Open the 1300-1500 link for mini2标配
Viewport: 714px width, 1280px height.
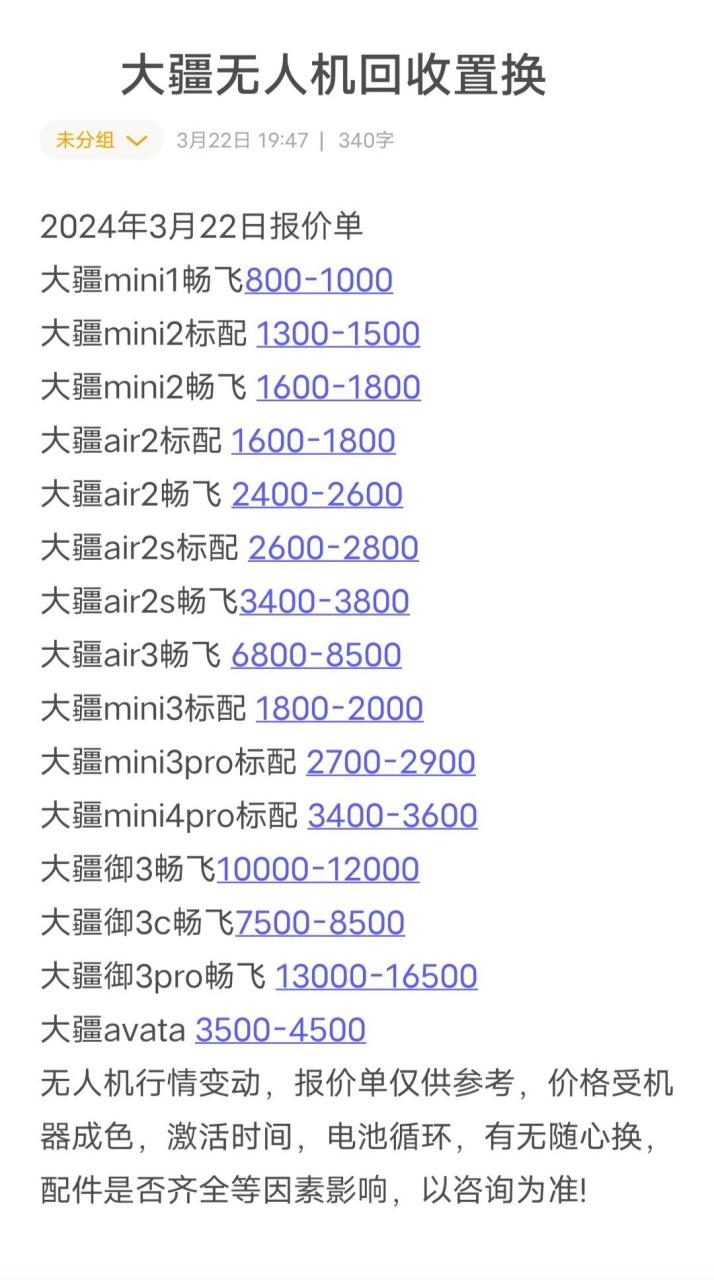coord(338,334)
